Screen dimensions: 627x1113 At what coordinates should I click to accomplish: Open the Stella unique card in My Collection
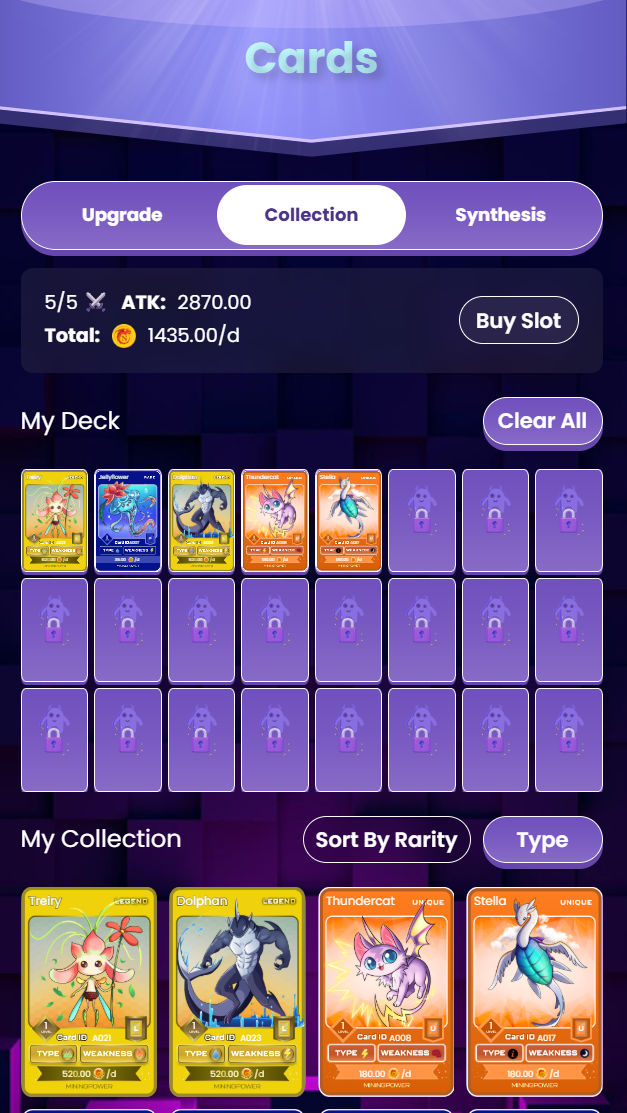534,990
